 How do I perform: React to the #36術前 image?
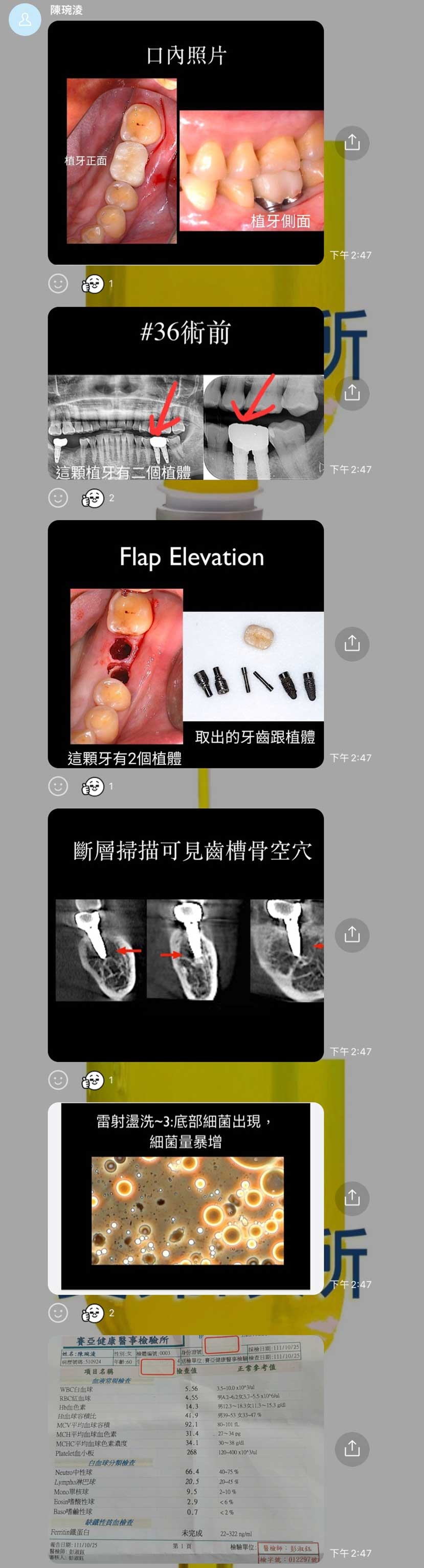pos(58,498)
